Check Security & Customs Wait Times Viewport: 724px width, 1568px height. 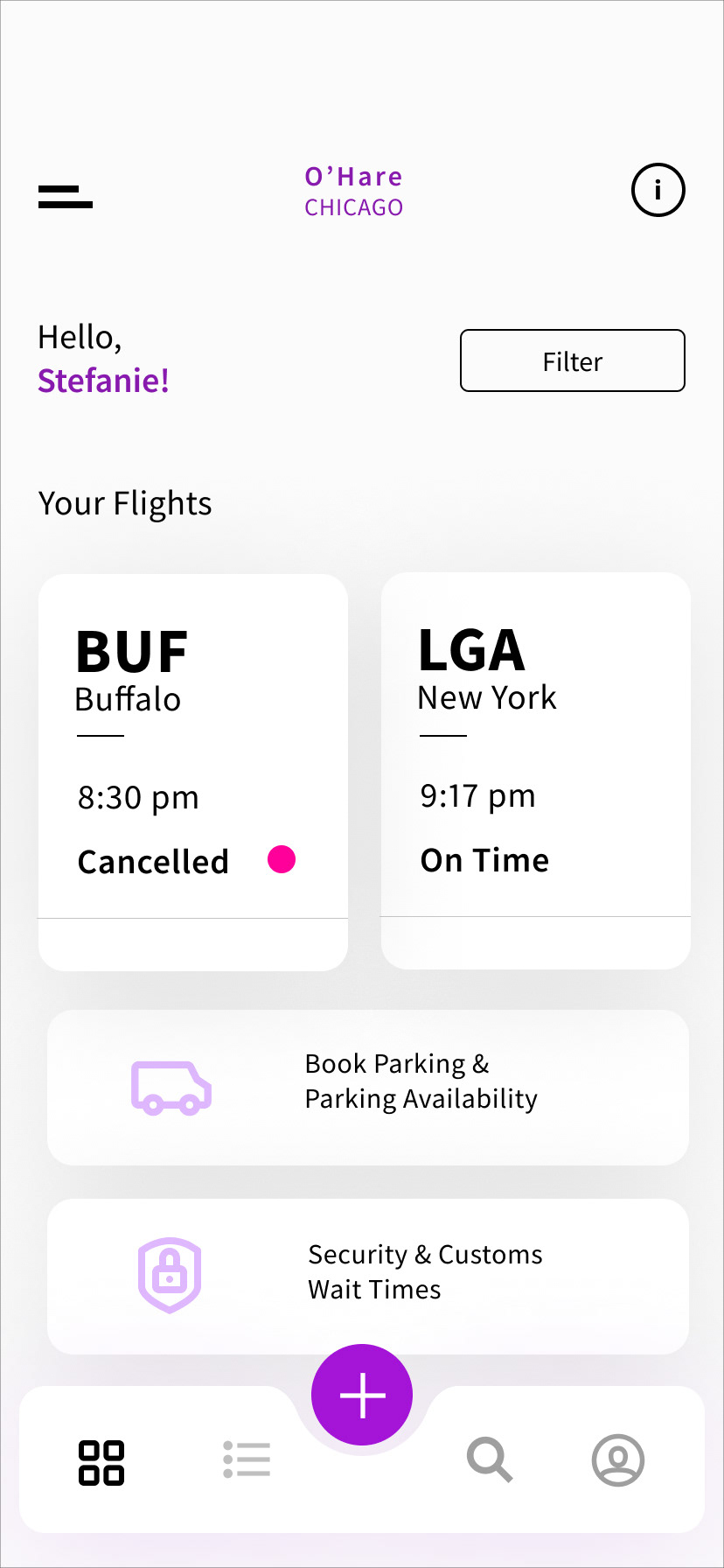368,1275
